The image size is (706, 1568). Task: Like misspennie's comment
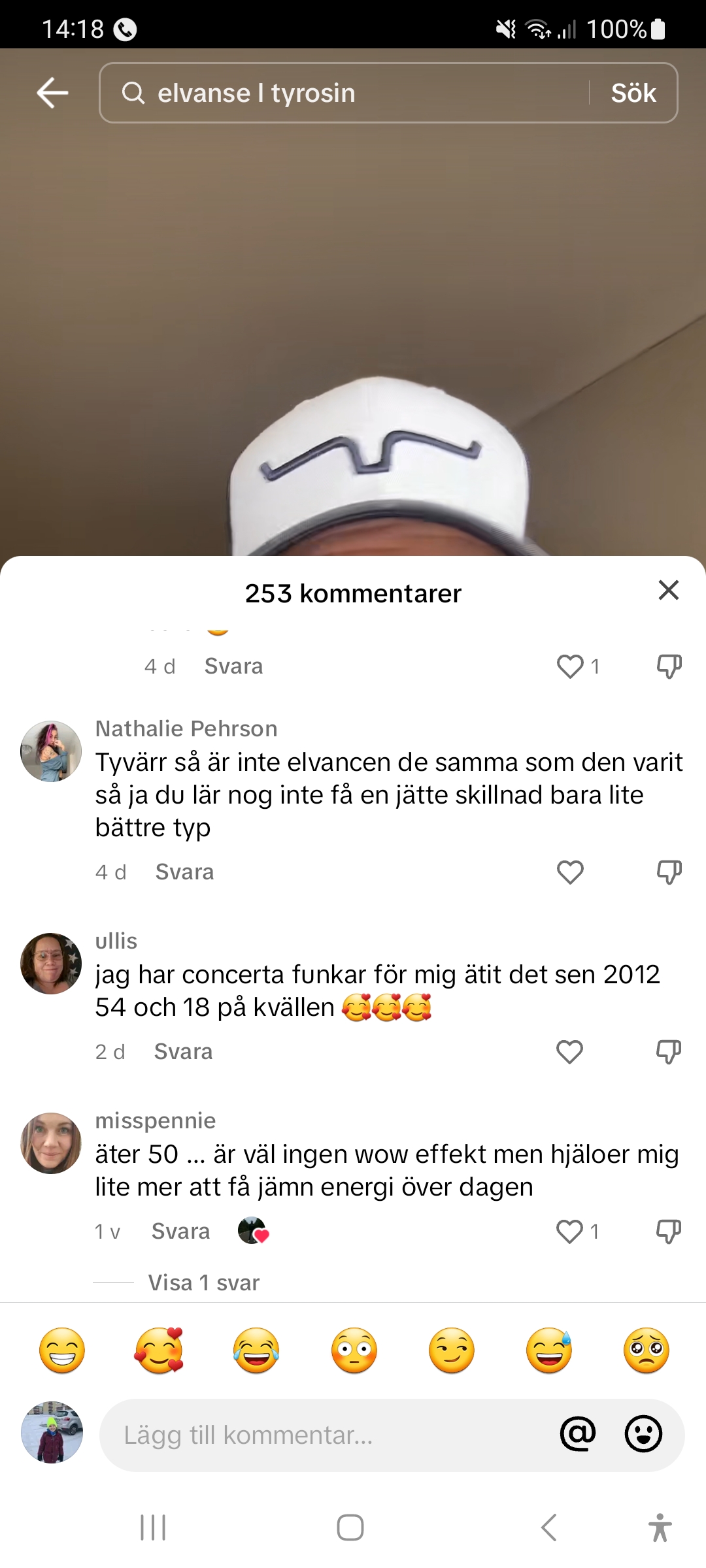click(x=569, y=1232)
